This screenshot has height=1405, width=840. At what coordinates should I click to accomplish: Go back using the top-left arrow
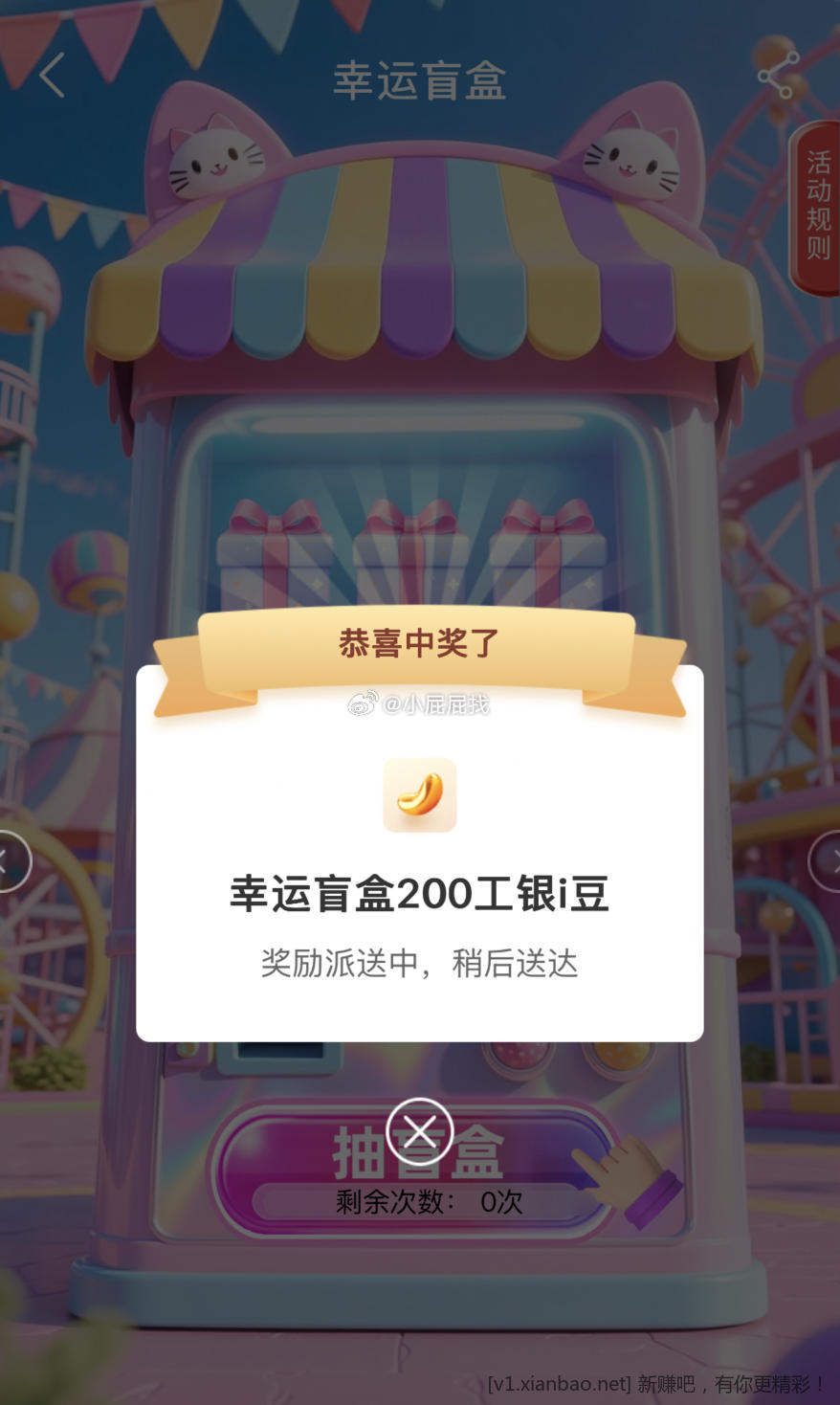point(53,75)
